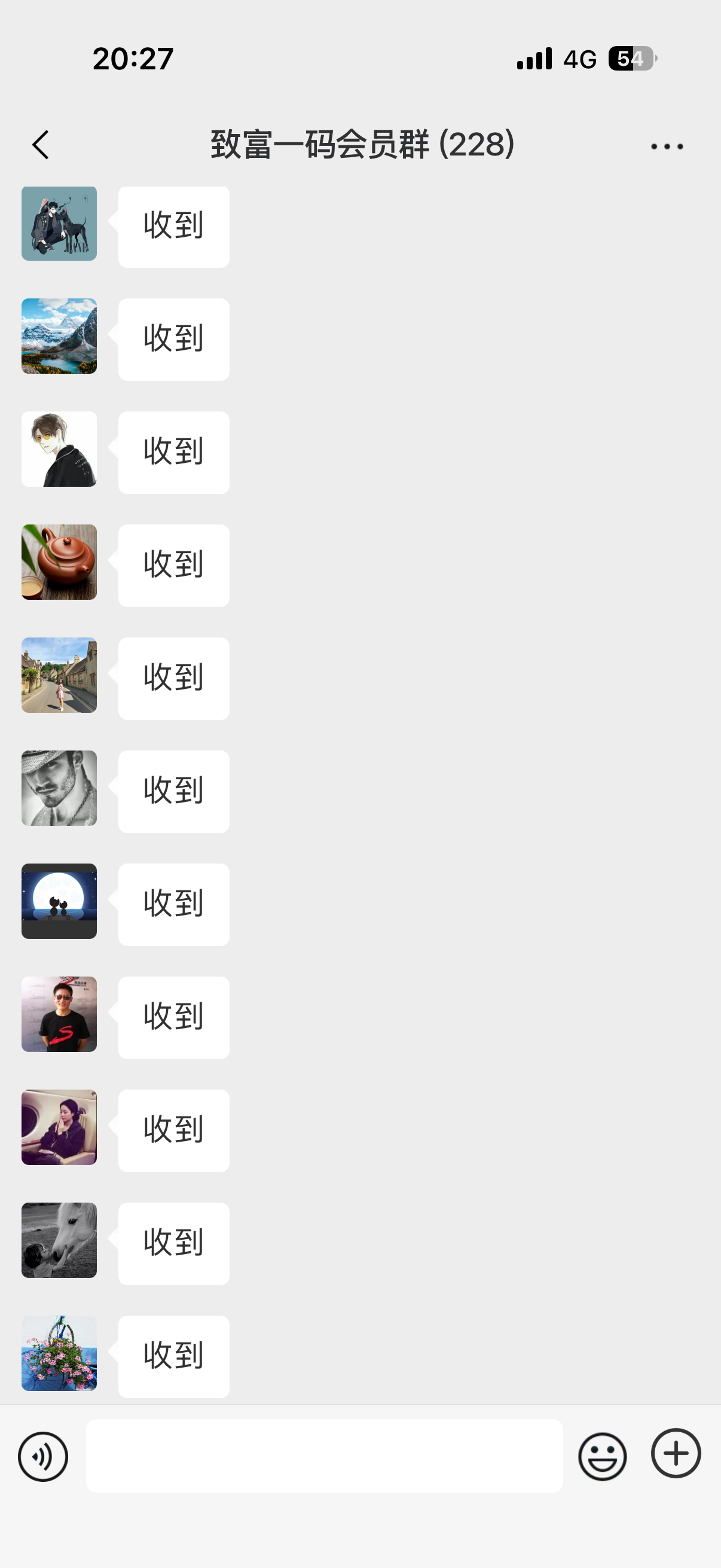Focus the message text field
The image size is (721, 1568).
point(324,1456)
